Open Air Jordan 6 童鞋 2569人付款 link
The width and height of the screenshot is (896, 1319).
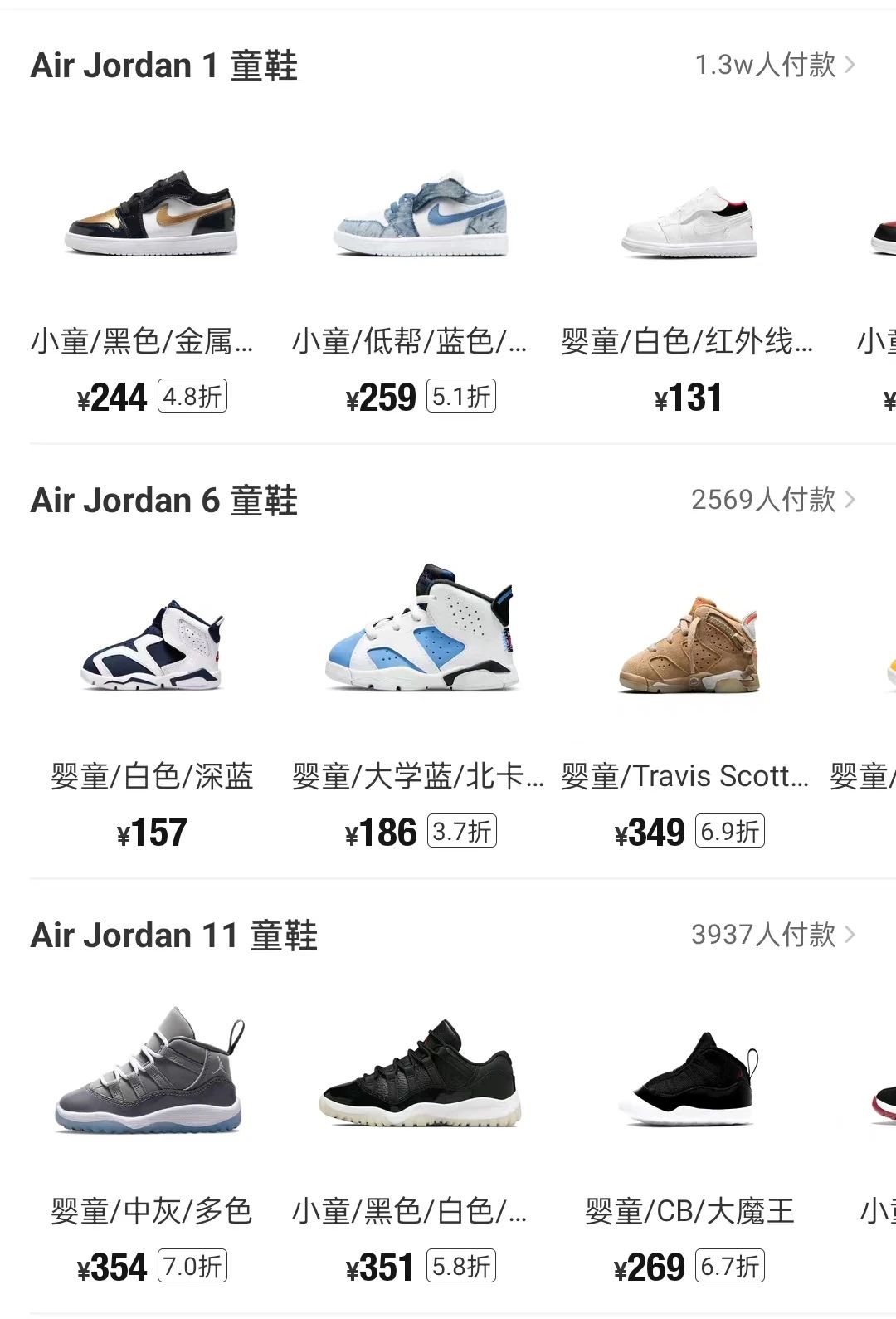click(772, 500)
